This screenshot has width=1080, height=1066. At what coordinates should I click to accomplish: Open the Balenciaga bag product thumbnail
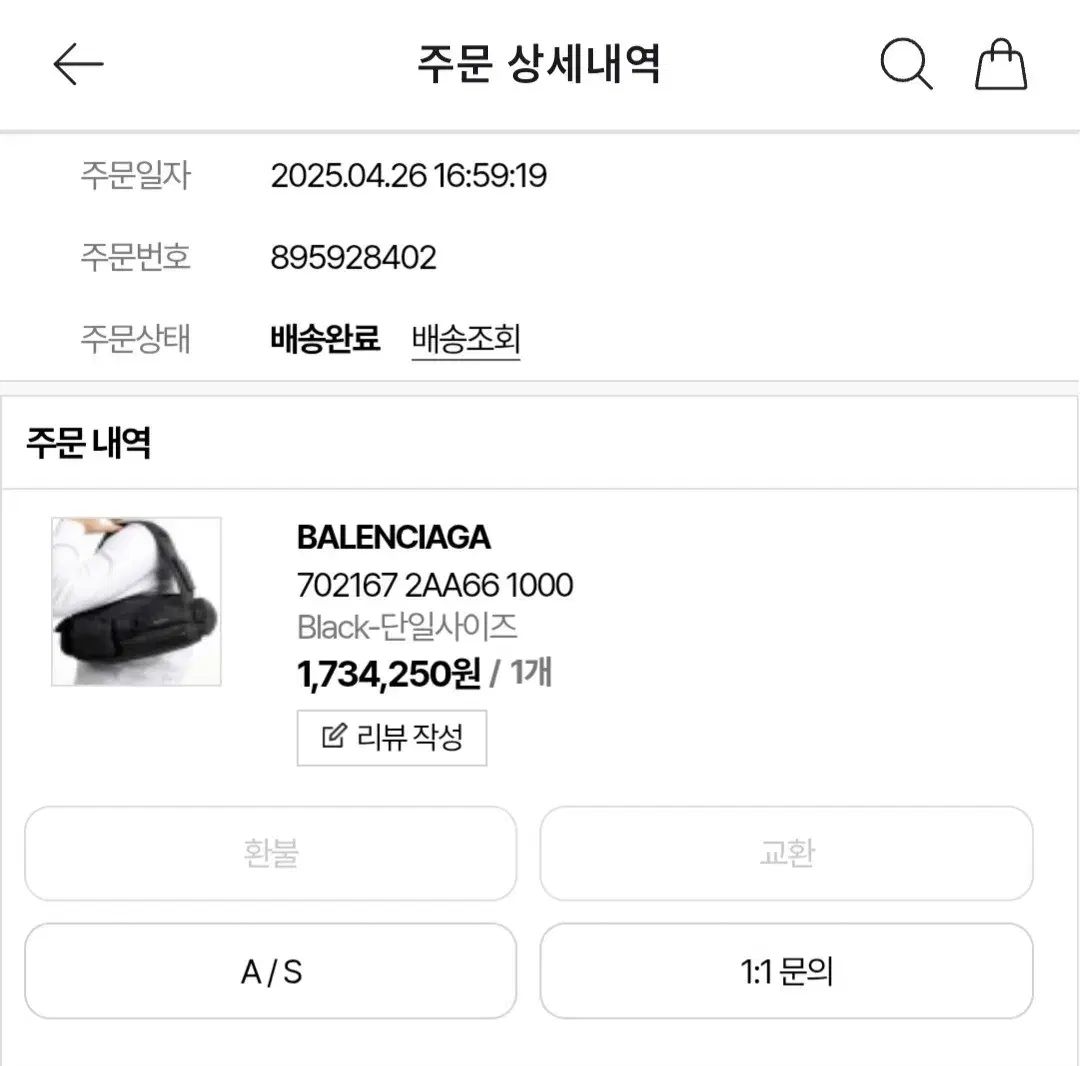pos(137,601)
